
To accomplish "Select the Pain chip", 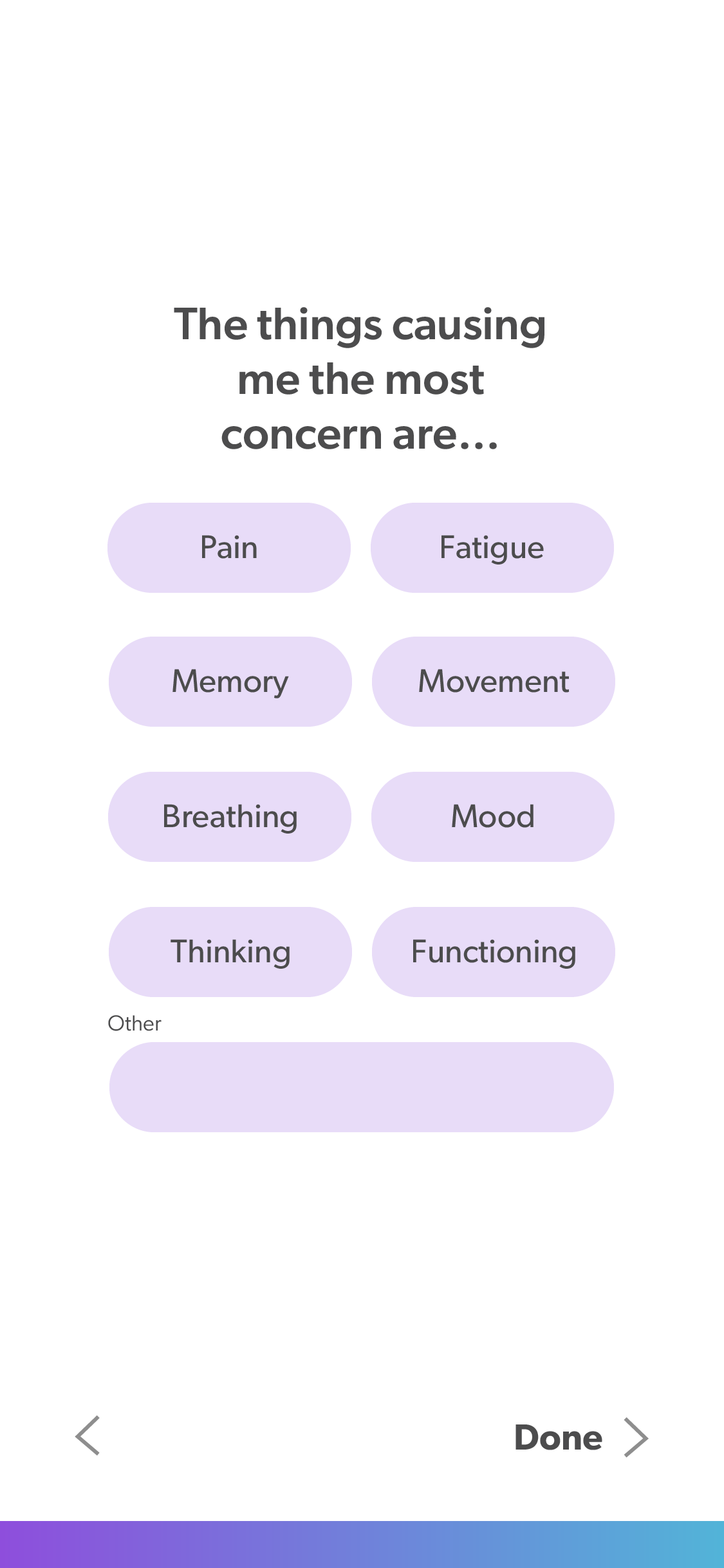I will pos(228,548).
